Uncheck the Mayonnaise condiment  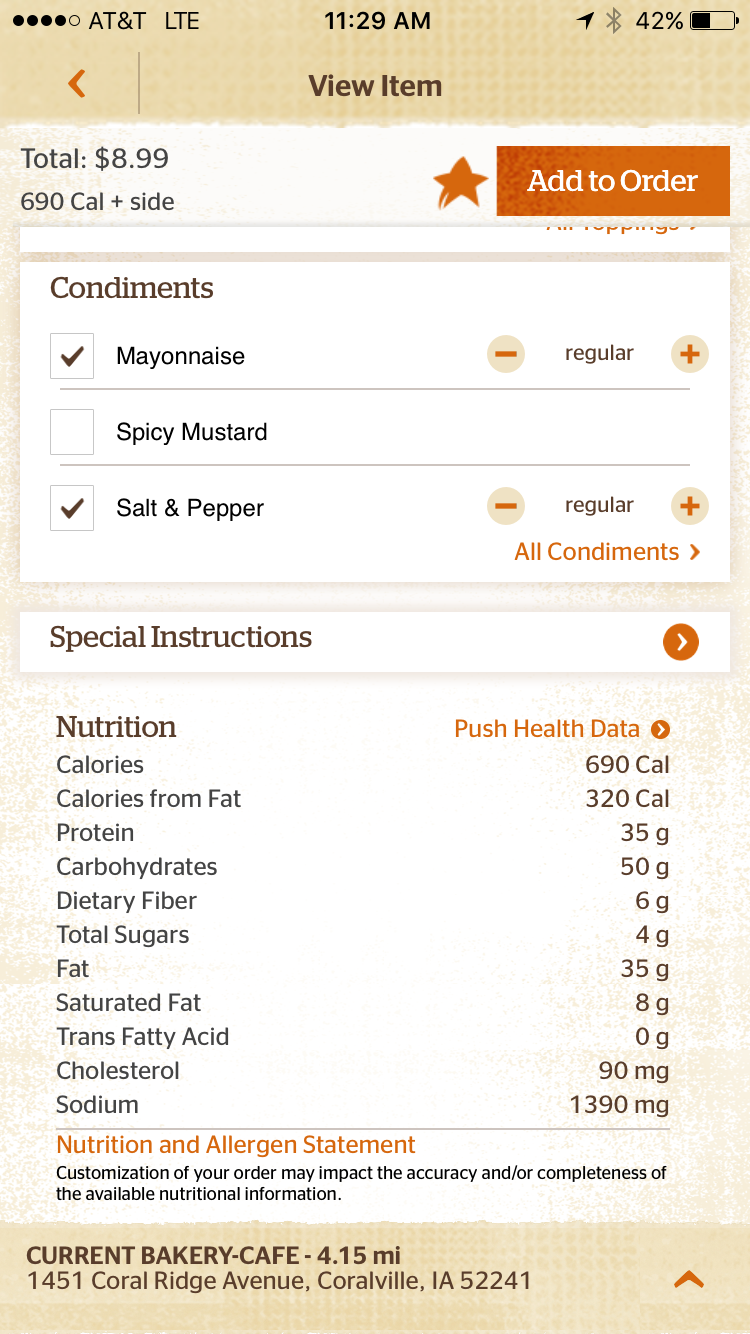[x=72, y=356]
